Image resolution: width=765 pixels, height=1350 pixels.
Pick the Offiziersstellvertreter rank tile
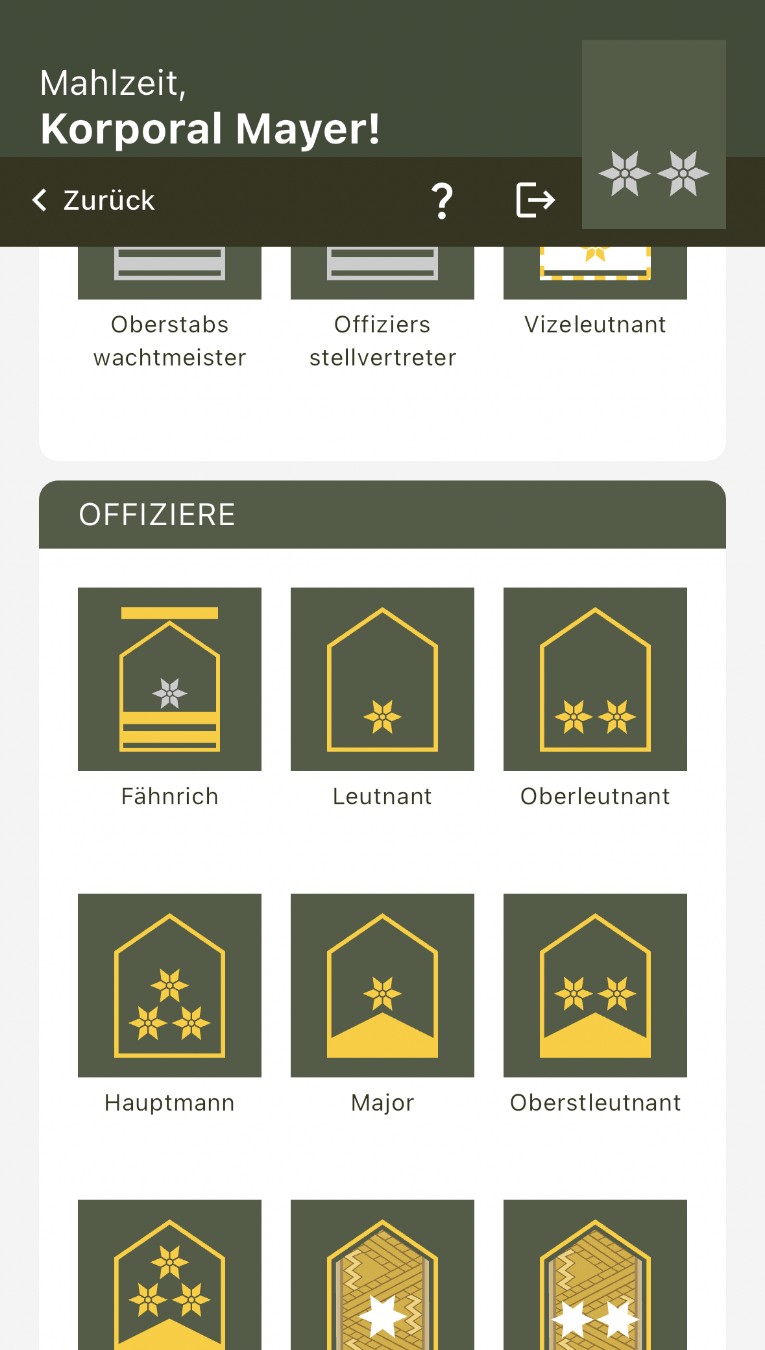click(382, 300)
